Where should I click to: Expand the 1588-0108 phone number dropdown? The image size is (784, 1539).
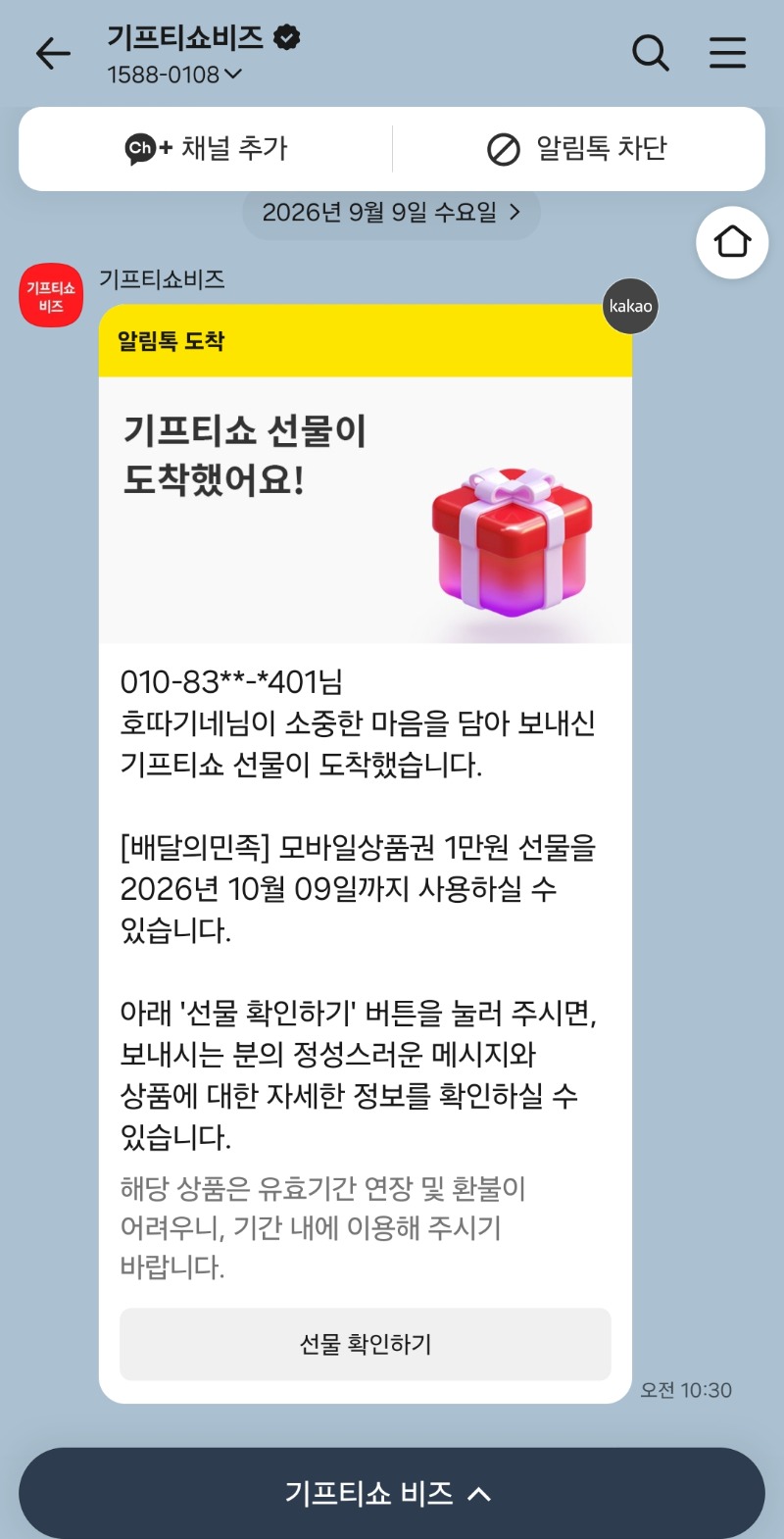[174, 74]
